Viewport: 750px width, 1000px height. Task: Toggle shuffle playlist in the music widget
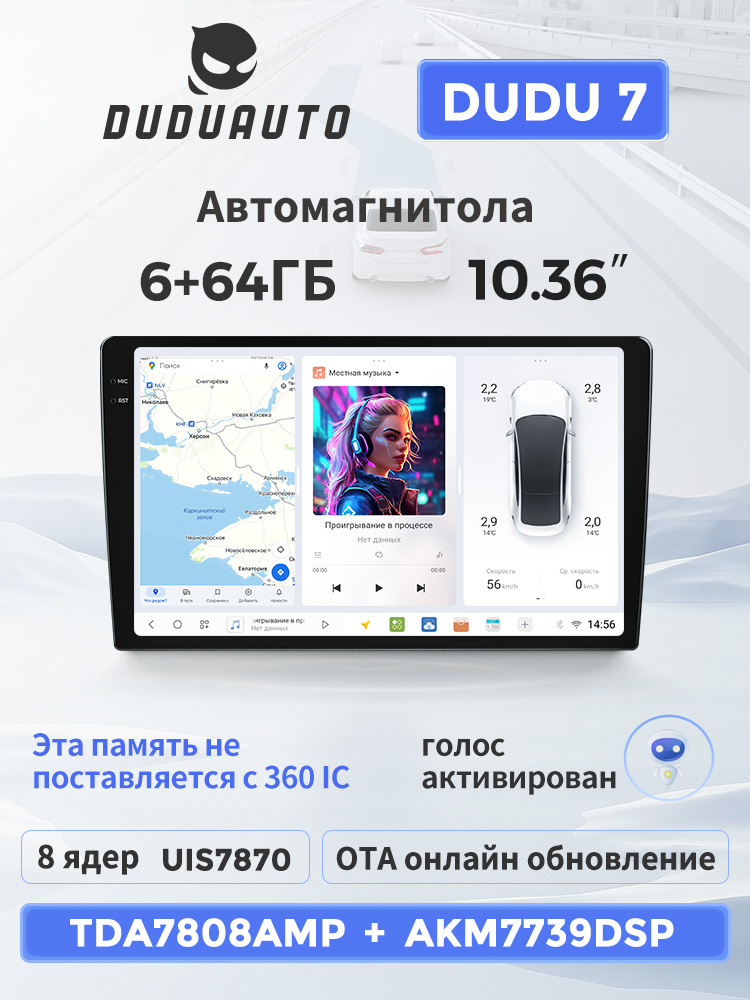click(x=440, y=554)
